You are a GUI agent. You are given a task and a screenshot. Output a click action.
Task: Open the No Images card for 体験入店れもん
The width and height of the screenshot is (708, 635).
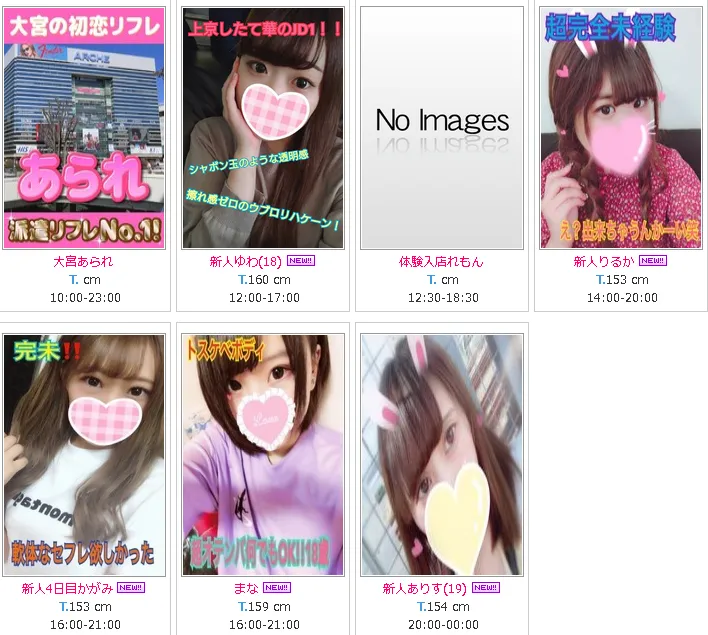(x=442, y=127)
